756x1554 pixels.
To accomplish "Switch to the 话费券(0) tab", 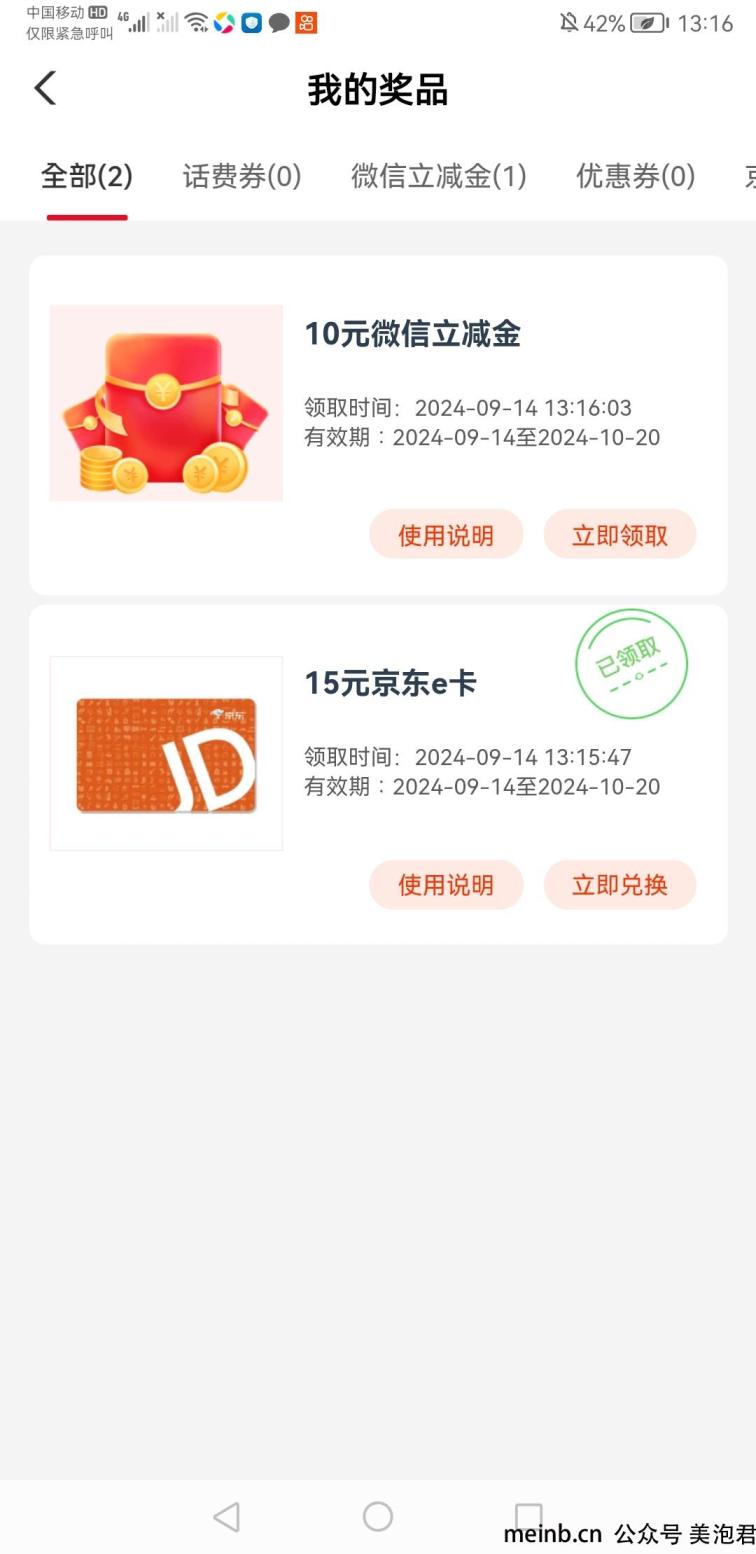I will tap(242, 177).
